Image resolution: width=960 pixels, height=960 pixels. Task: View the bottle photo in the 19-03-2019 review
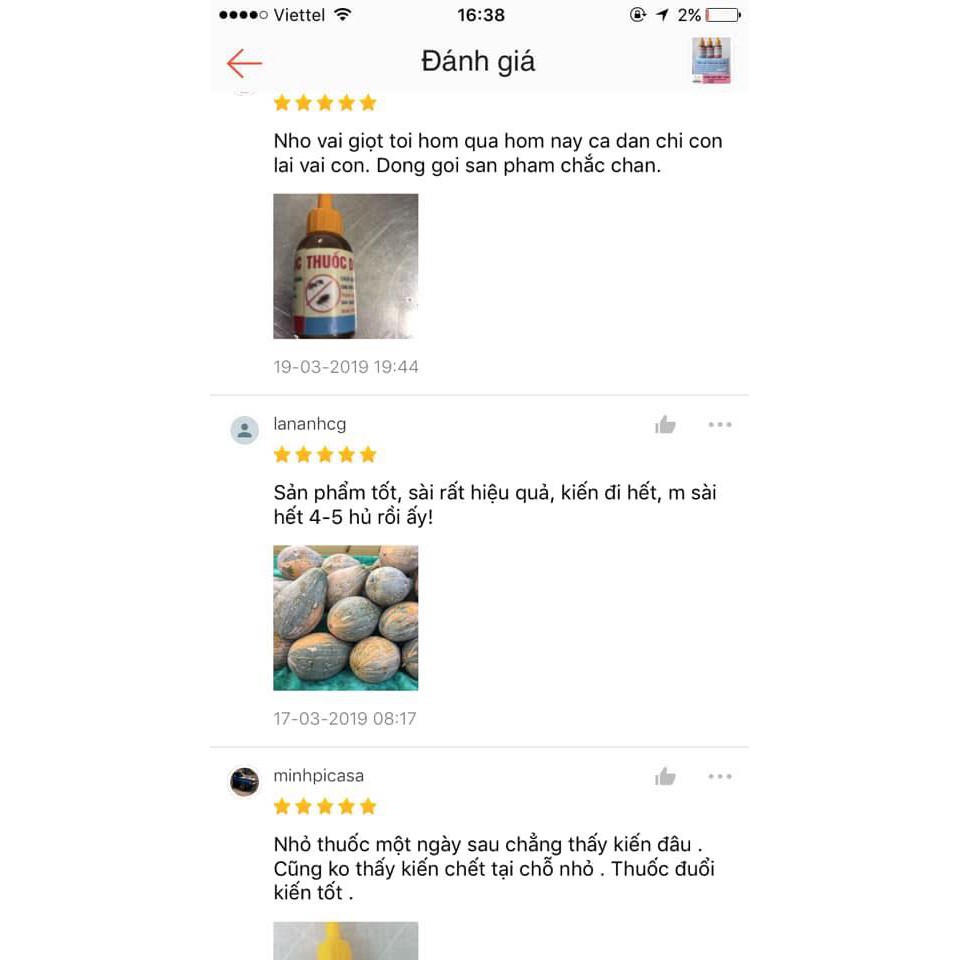(345, 266)
